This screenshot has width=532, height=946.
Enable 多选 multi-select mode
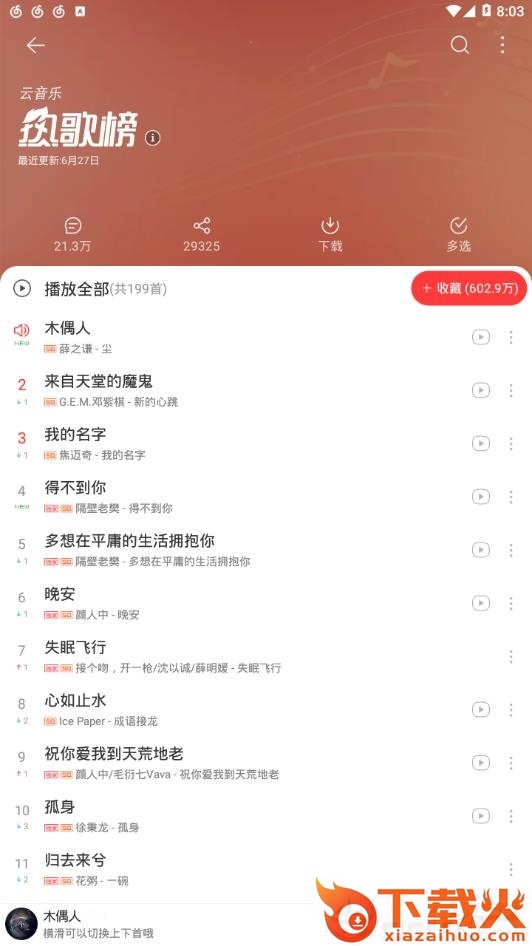point(458,235)
